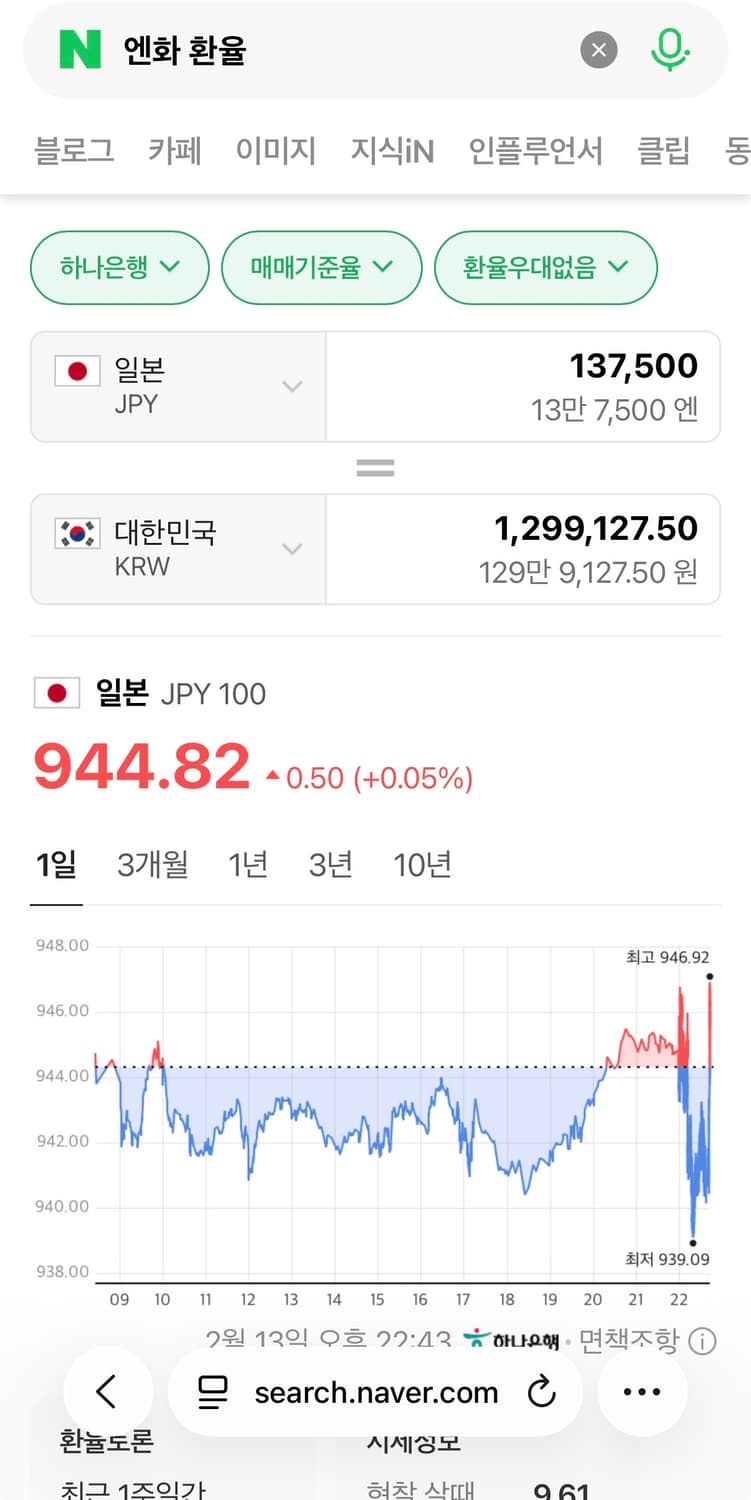Image resolution: width=751 pixels, height=1500 pixels.
Task: Reload the page with the refresh icon
Action: 541,1392
